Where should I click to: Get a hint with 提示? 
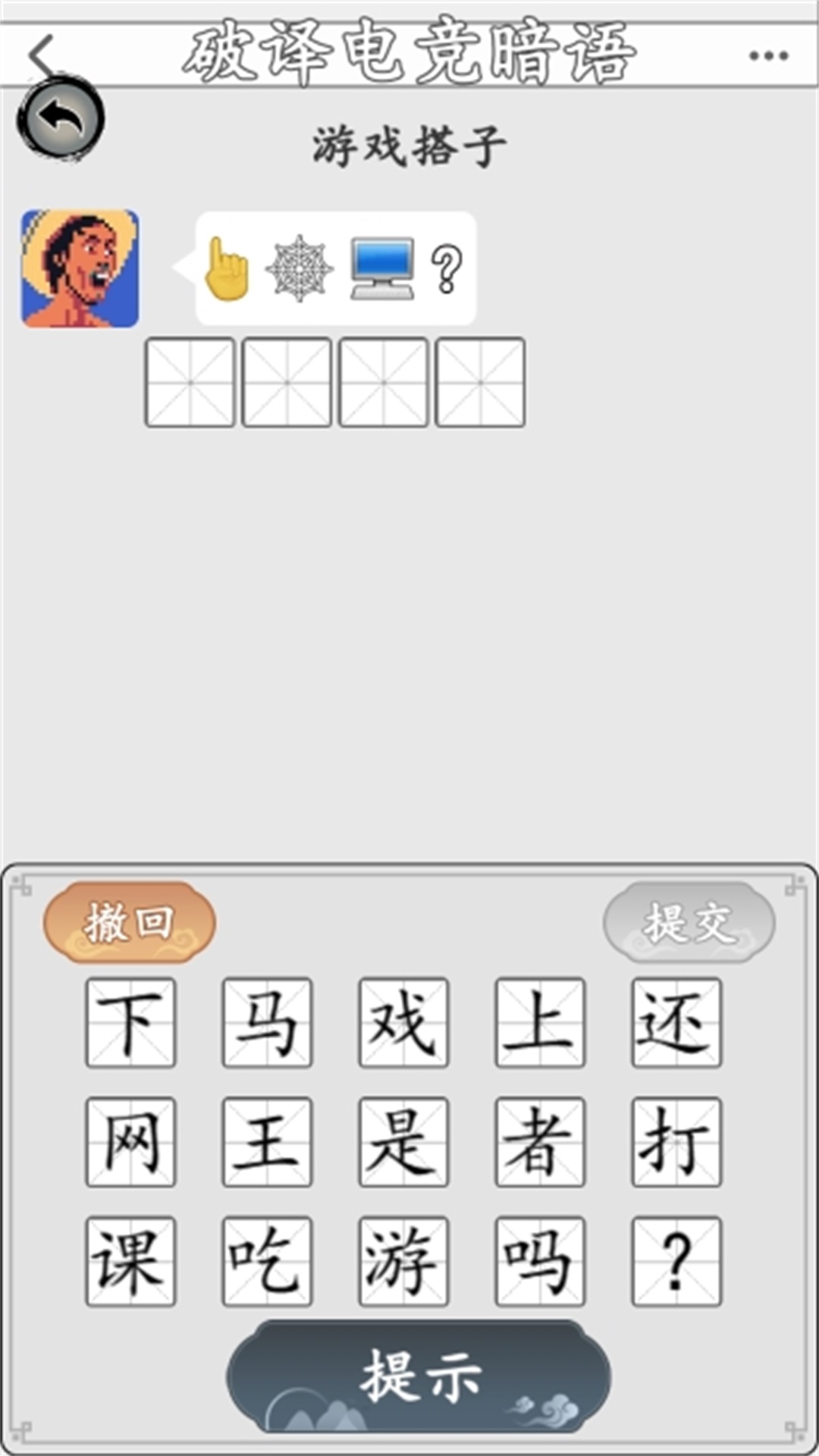pyautogui.click(x=419, y=1376)
